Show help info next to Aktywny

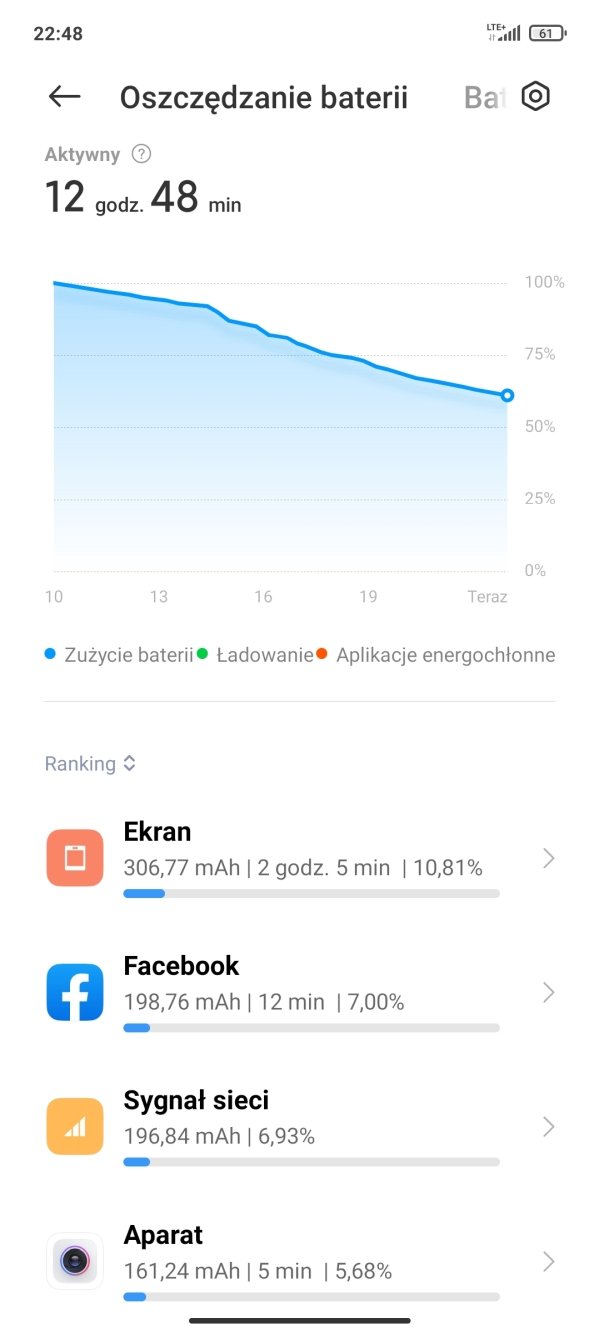[x=142, y=154]
